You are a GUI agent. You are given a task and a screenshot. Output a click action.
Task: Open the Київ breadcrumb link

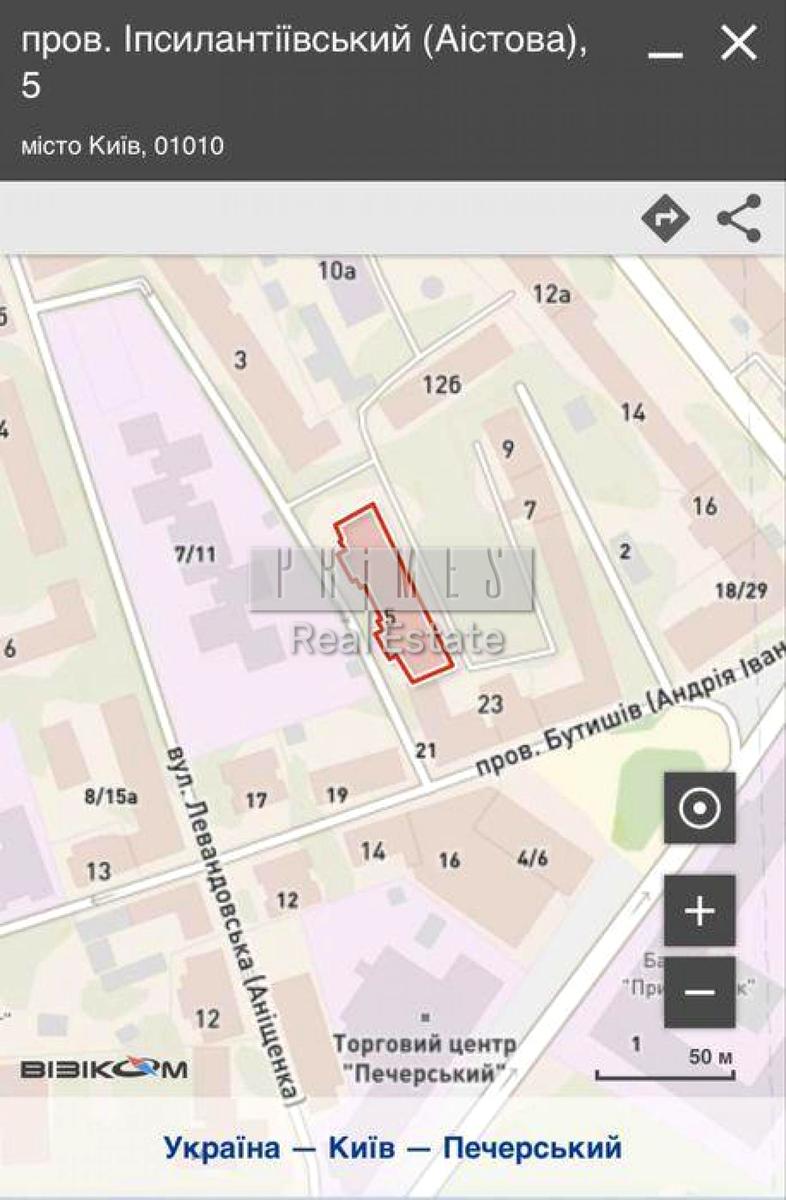366,1147
